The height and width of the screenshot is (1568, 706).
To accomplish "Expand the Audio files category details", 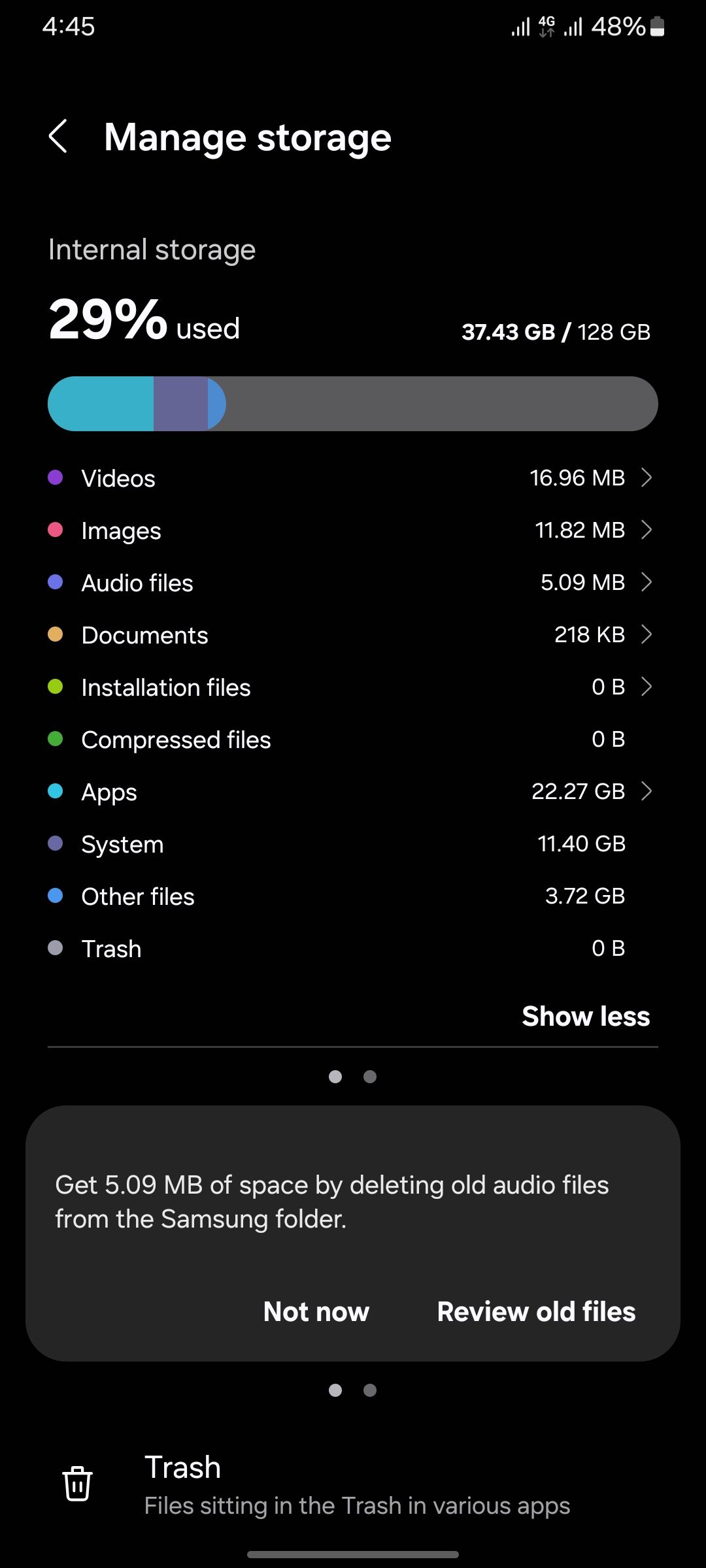I will coord(647,582).
